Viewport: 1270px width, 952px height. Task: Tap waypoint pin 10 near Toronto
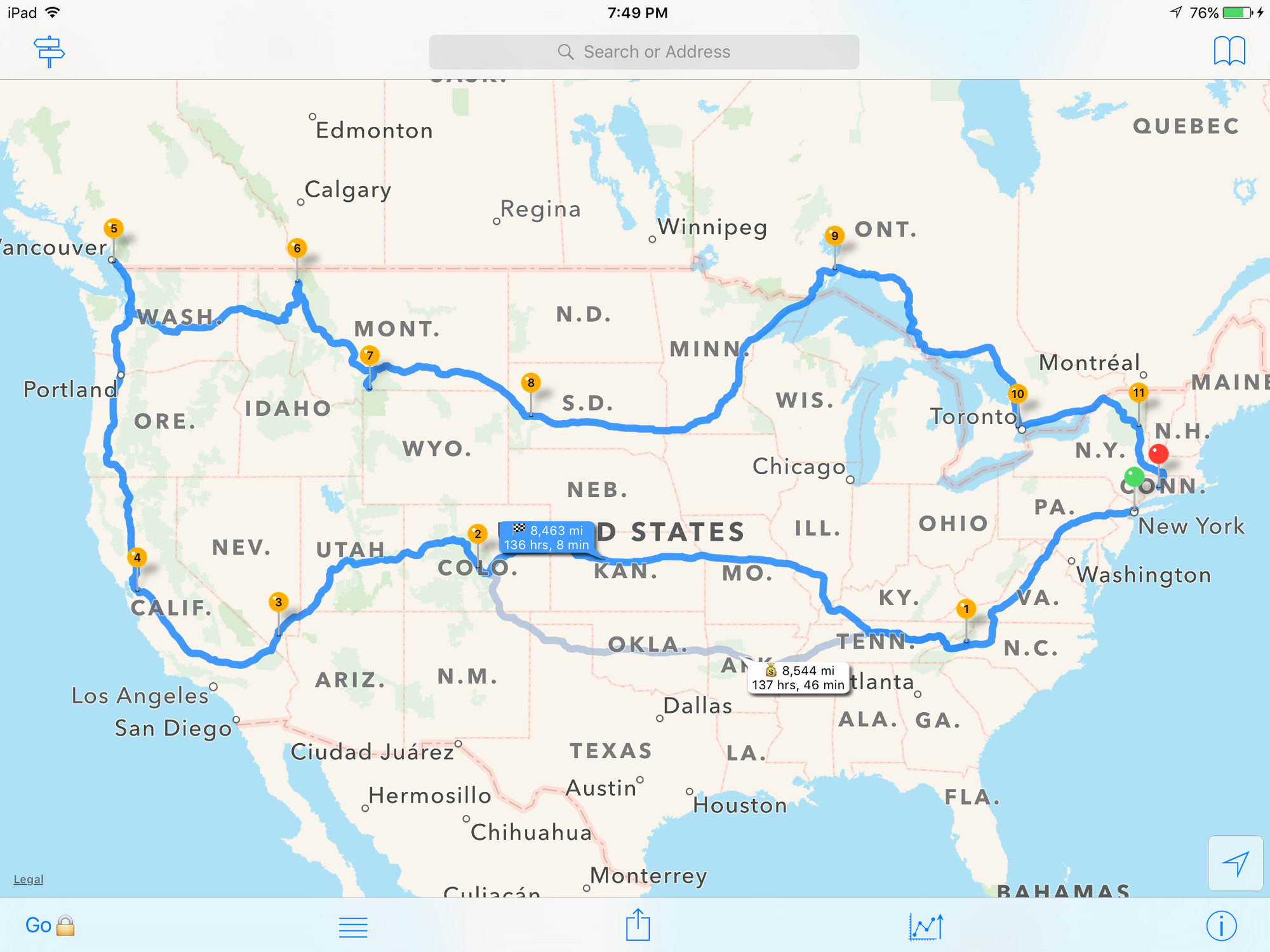(1017, 393)
